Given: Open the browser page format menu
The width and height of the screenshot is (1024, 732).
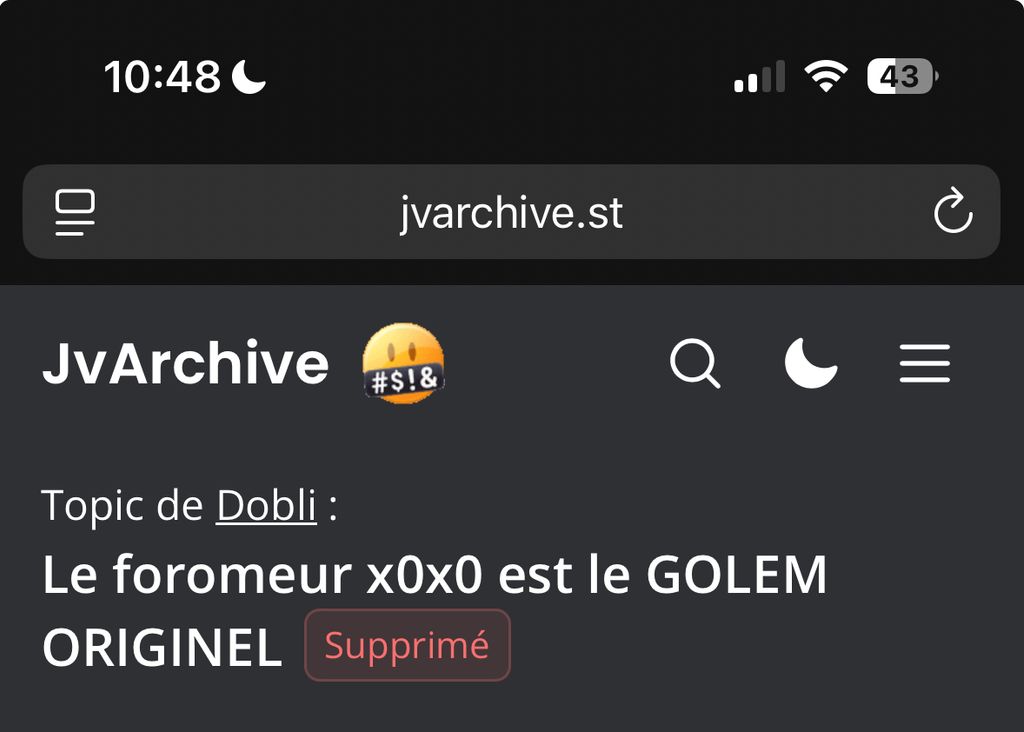Looking at the screenshot, I should (75, 212).
